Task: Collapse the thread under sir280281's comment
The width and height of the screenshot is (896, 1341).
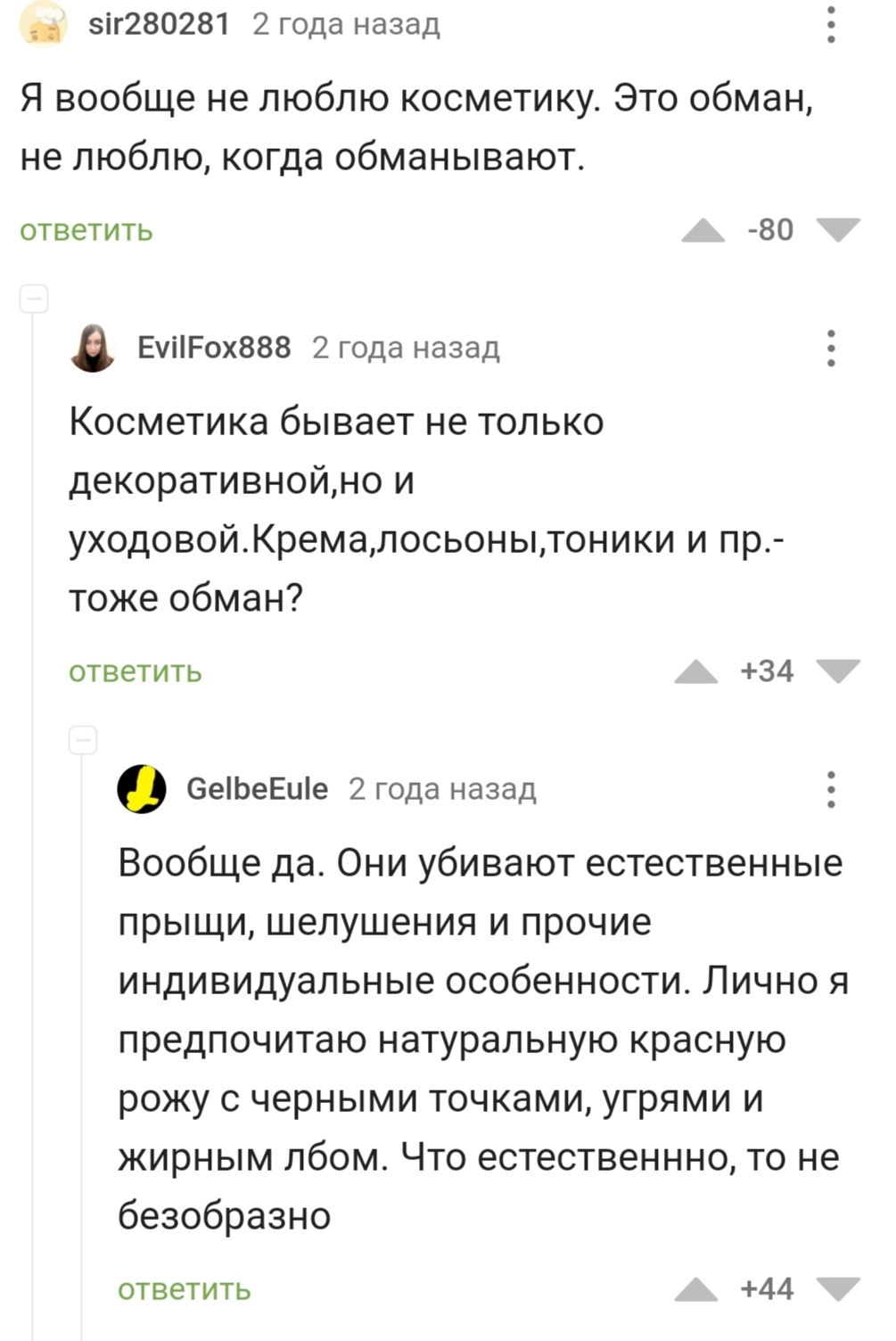Action: pyautogui.click(x=34, y=299)
